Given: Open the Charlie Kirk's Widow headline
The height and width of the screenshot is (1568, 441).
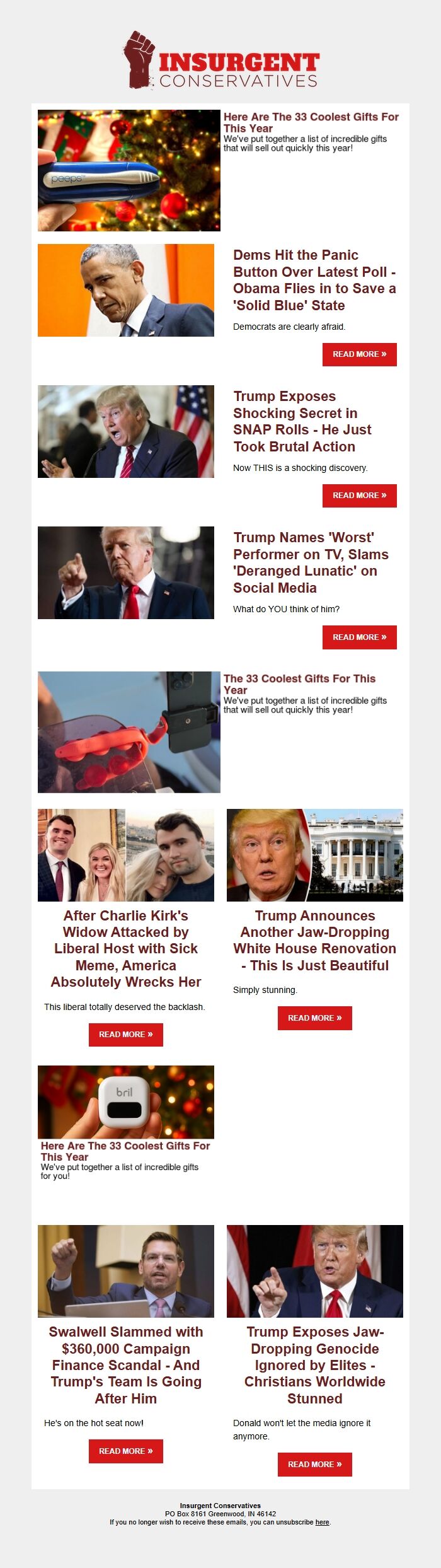Looking at the screenshot, I should [125, 949].
